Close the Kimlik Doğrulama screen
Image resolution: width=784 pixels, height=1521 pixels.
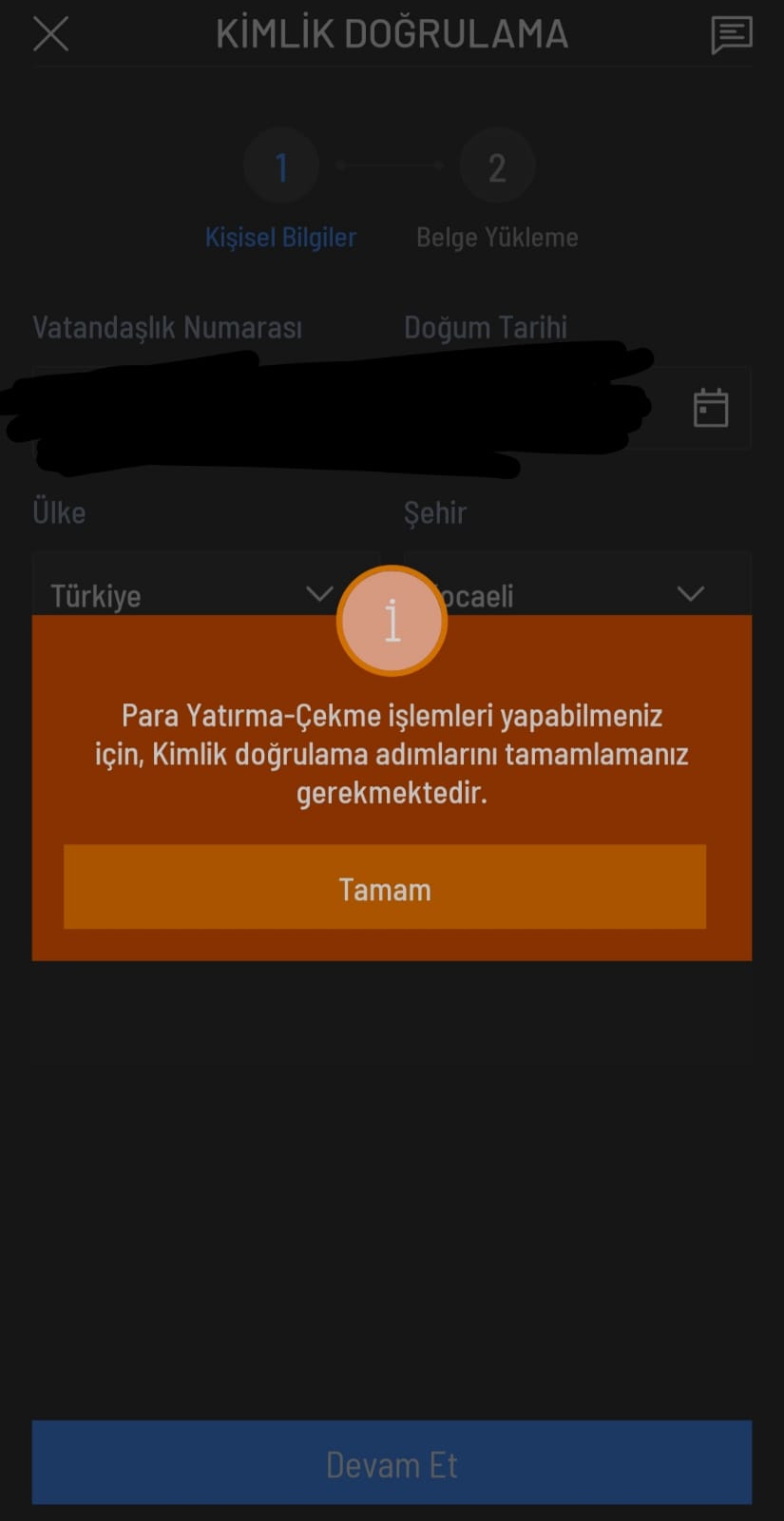(x=50, y=35)
